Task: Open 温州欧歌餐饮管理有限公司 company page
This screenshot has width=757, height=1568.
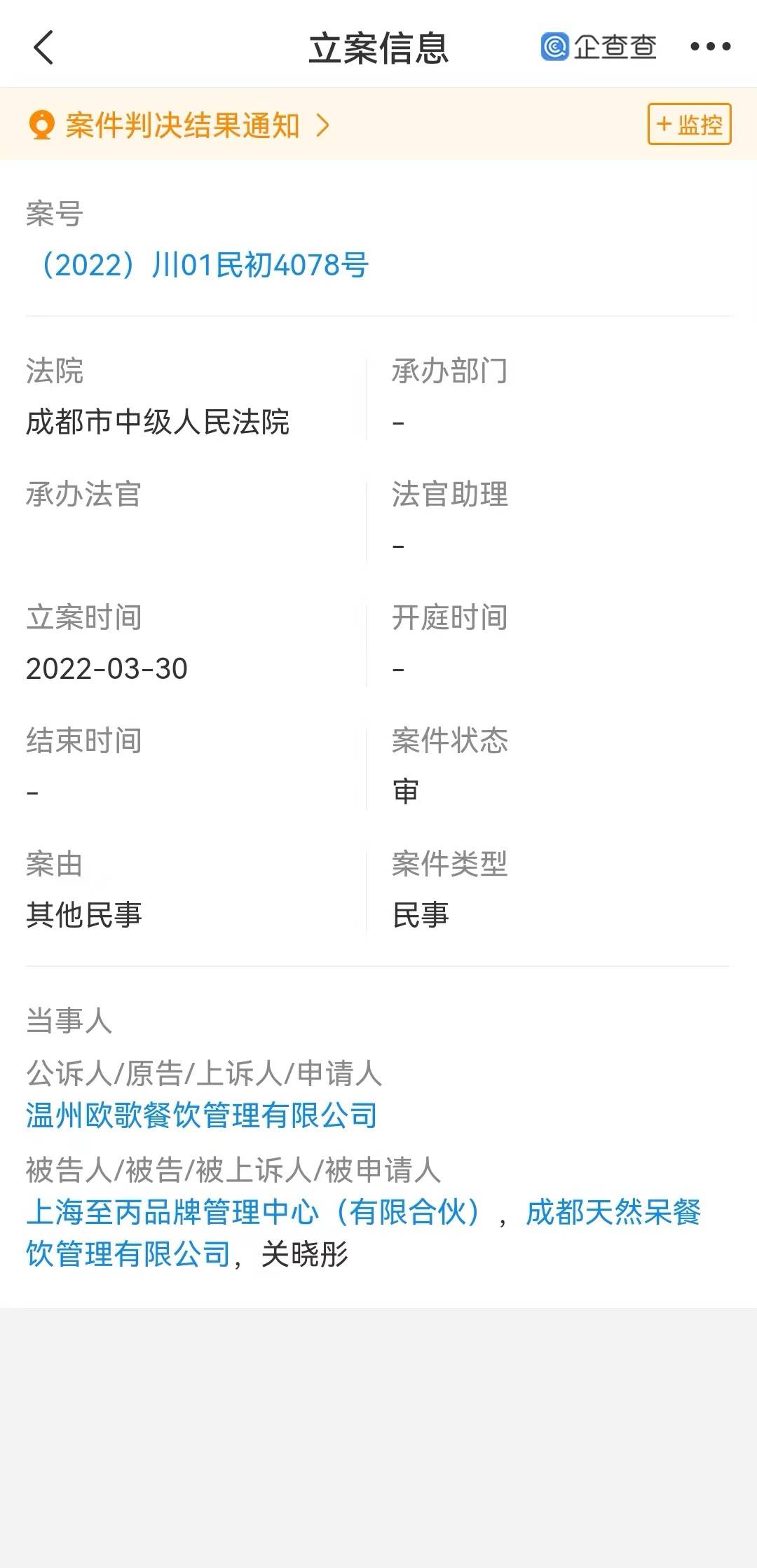Action: (202, 1115)
